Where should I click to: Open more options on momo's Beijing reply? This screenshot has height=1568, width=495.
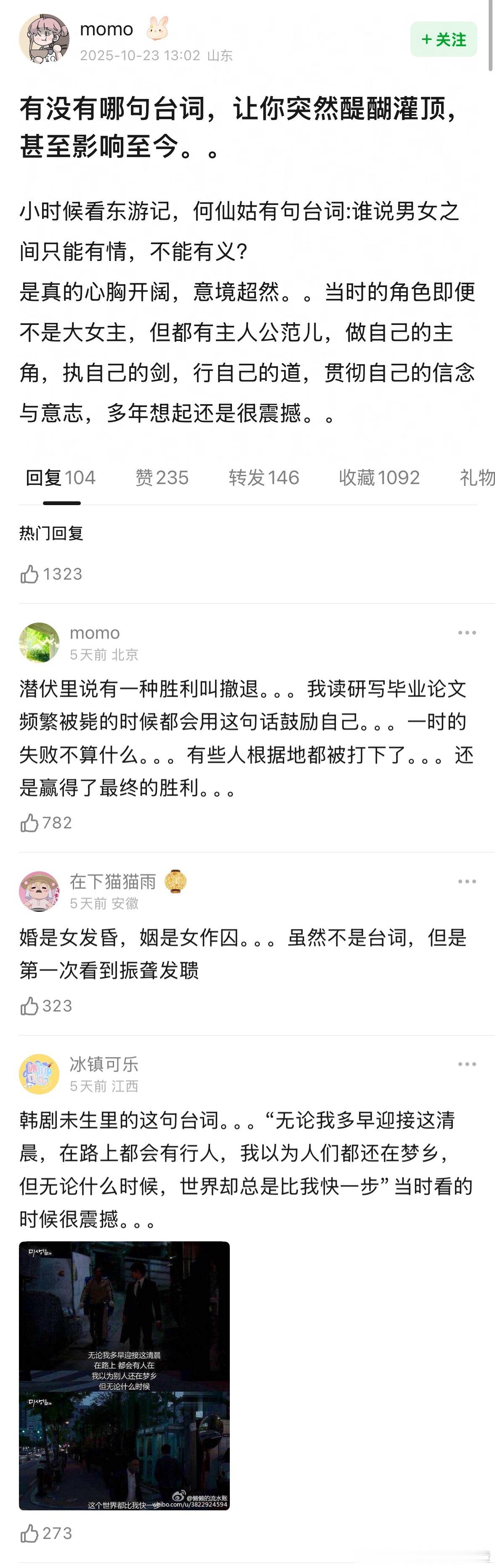coord(467,633)
